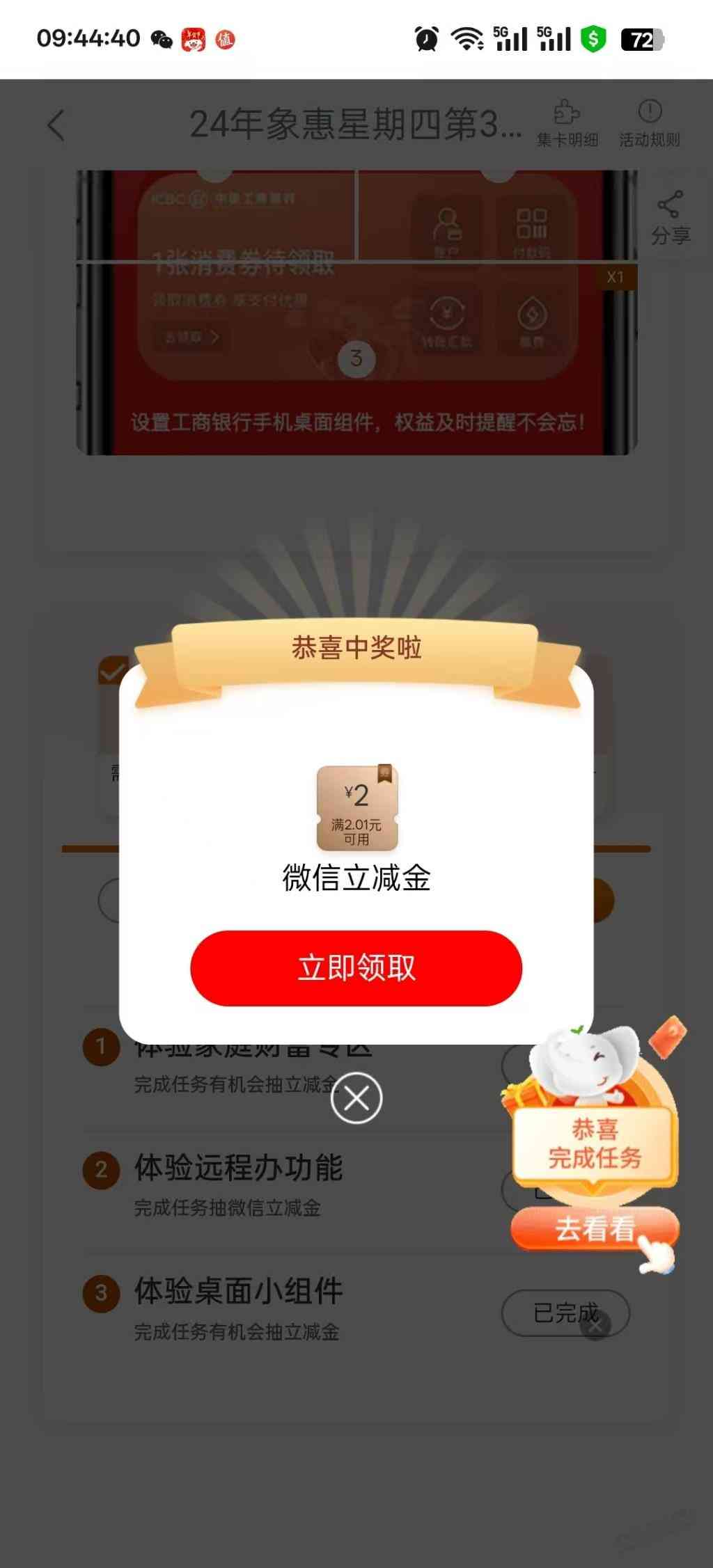Go back with the top-left arrow
Image resolution: width=713 pixels, height=1568 pixels.
click(x=56, y=125)
